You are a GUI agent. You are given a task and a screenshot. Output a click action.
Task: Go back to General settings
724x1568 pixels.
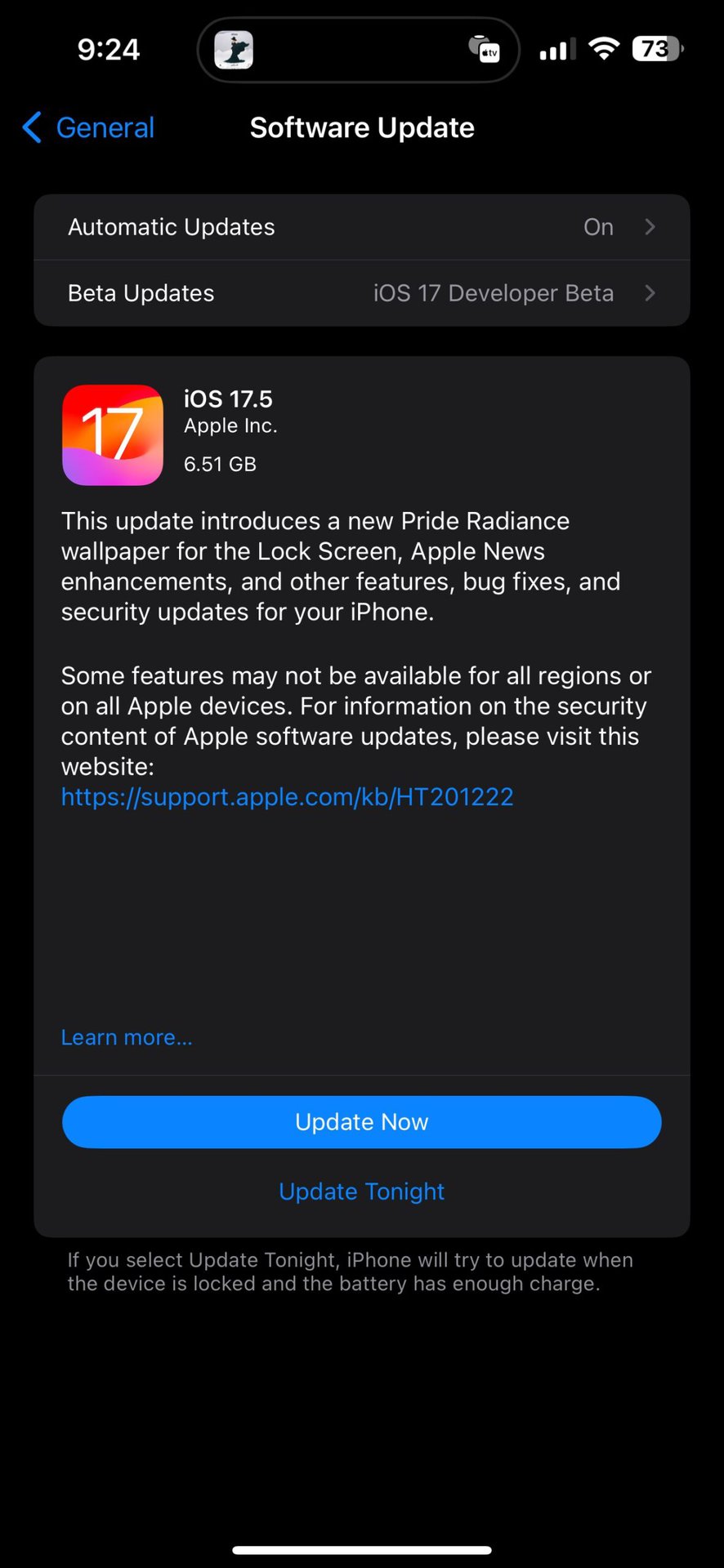point(88,128)
